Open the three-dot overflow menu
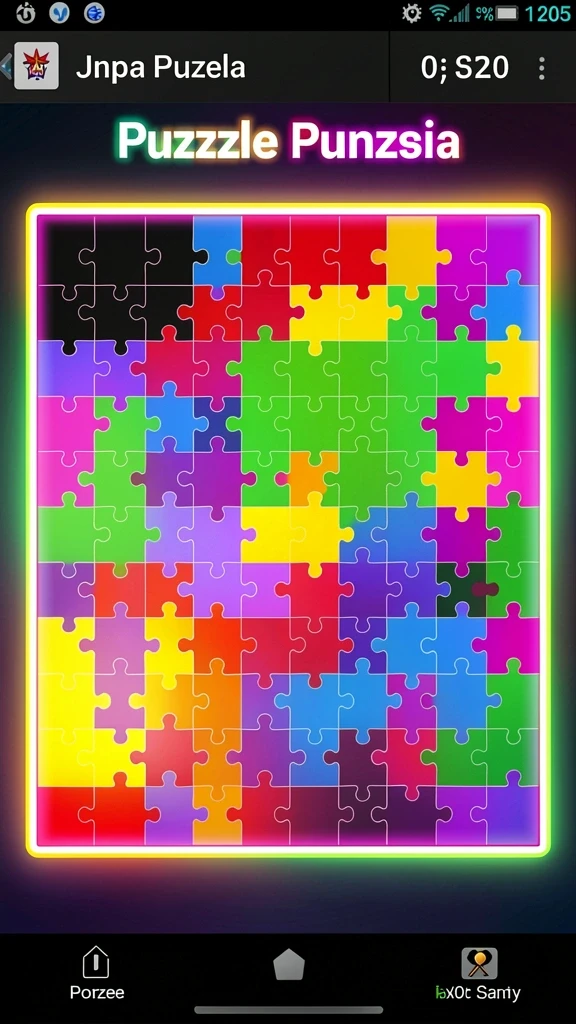Image resolution: width=576 pixels, height=1024 pixels. [541, 68]
